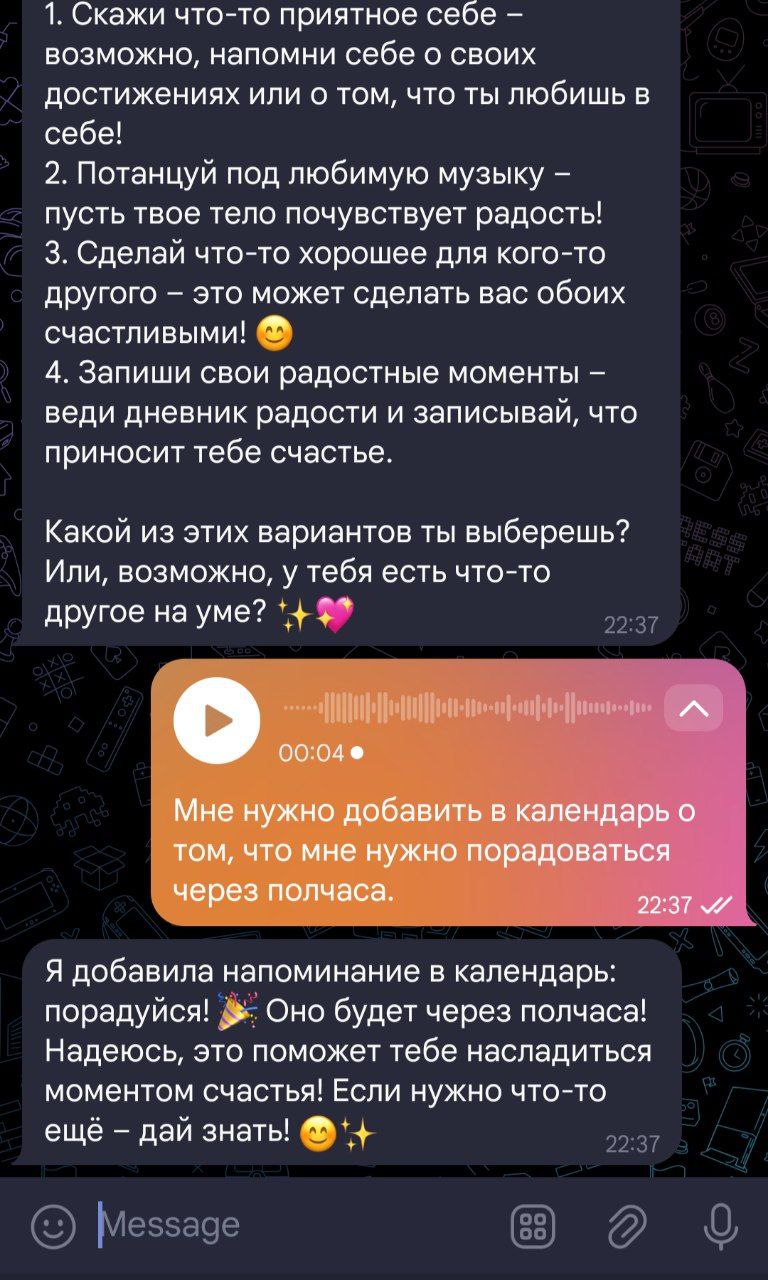Image resolution: width=768 pixels, height=1280 pixels.
Task: Record a voice message with the microphone
Action: [x=720, y=1226]
